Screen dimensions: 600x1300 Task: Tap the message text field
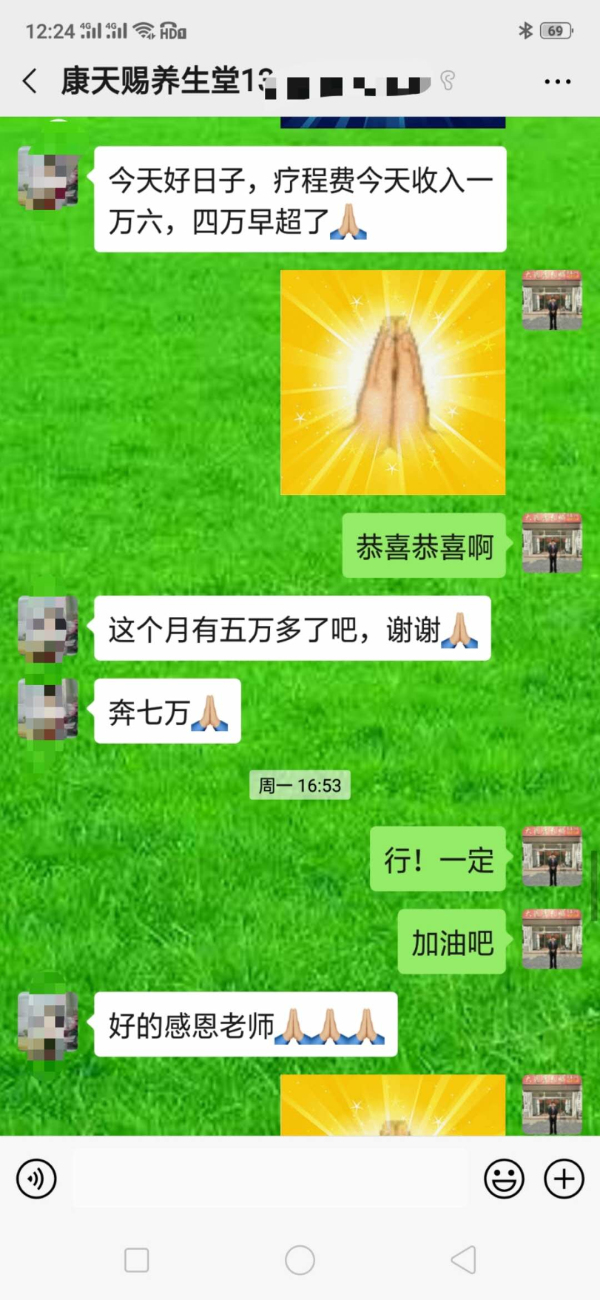point(270,1179)
